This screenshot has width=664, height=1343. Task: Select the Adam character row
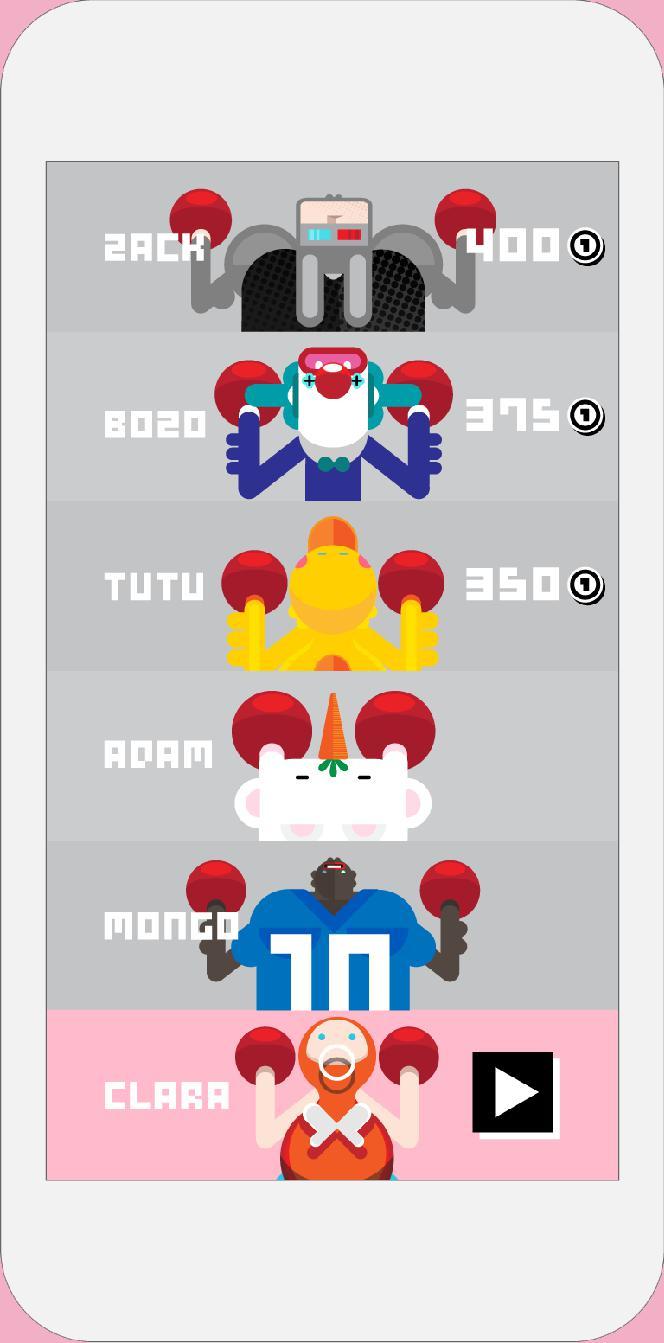coord(332,756)
